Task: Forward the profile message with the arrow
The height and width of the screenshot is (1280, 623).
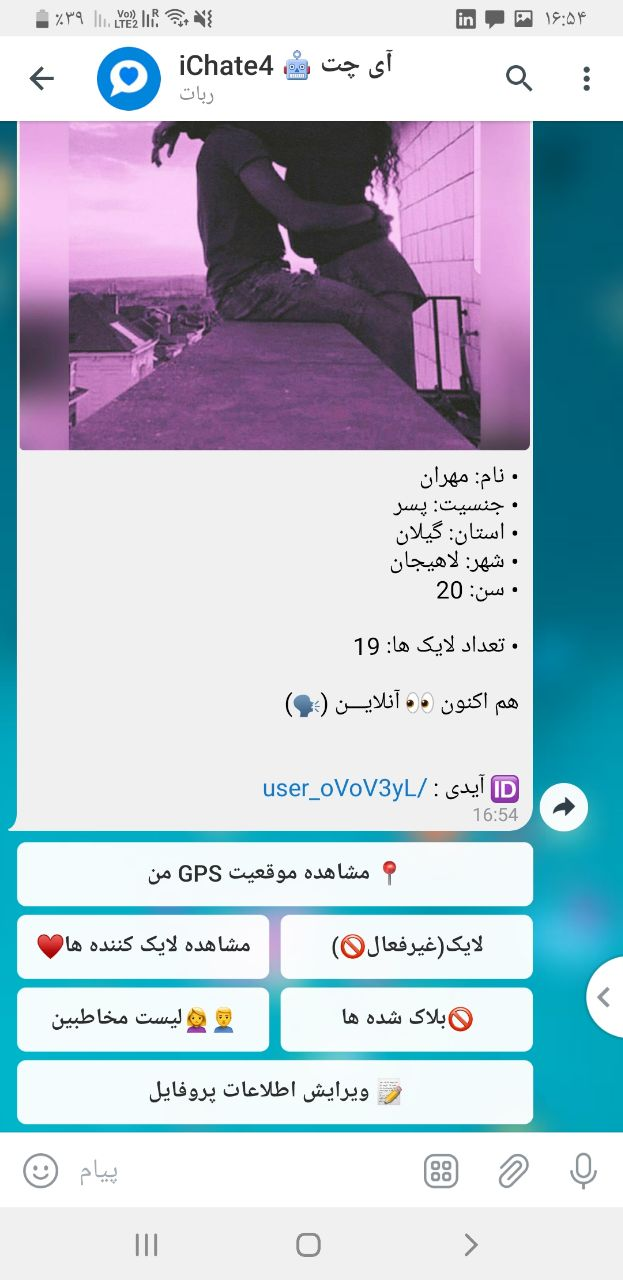Action: [564, 807]
